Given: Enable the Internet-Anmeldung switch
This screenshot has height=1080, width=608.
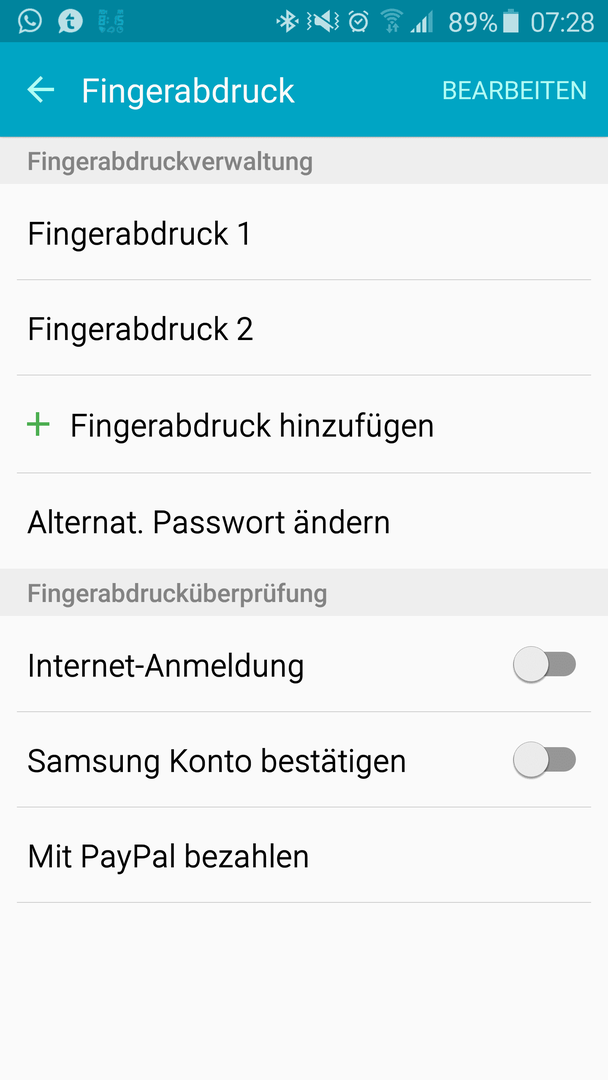Looking at the screenshot, I should coord(544,665).
